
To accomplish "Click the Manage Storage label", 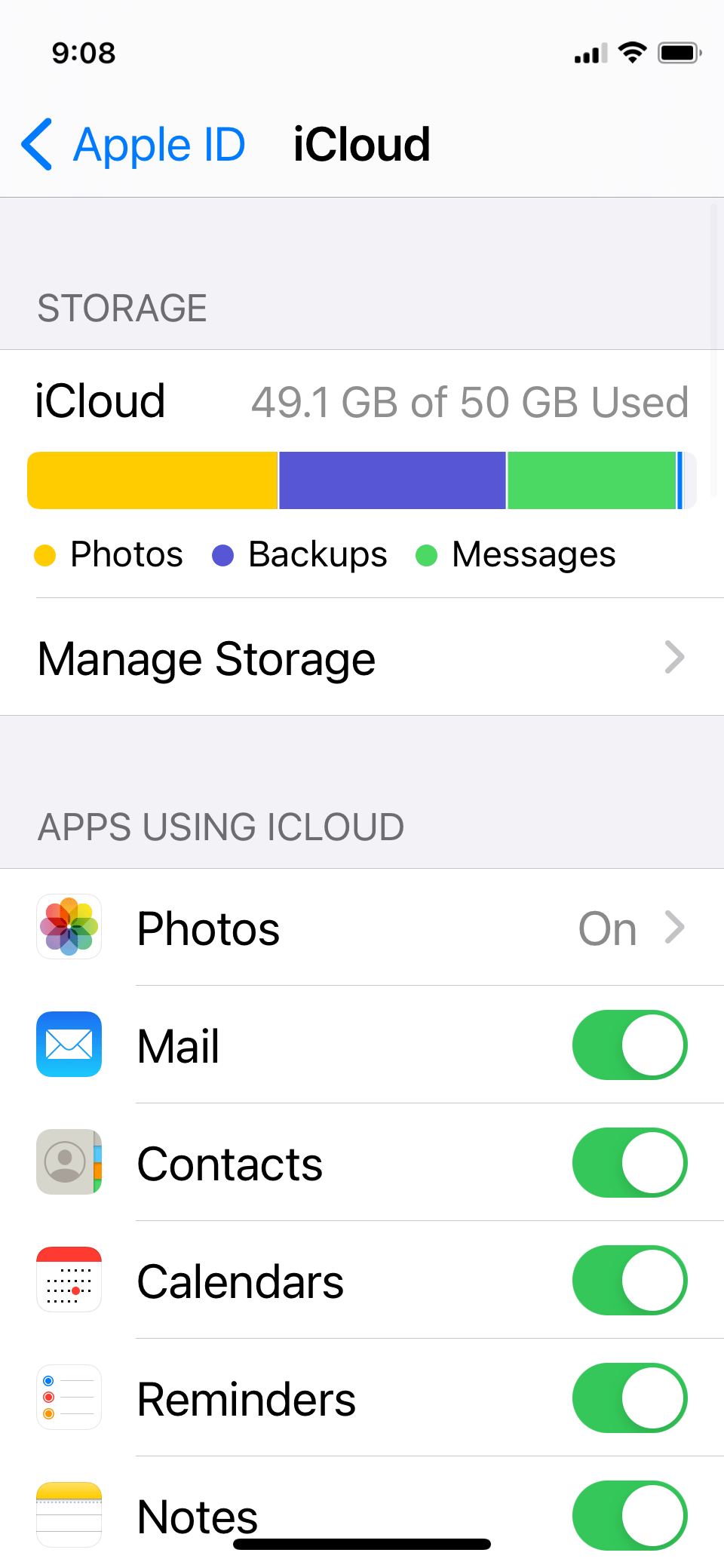I will click(206, 658).
